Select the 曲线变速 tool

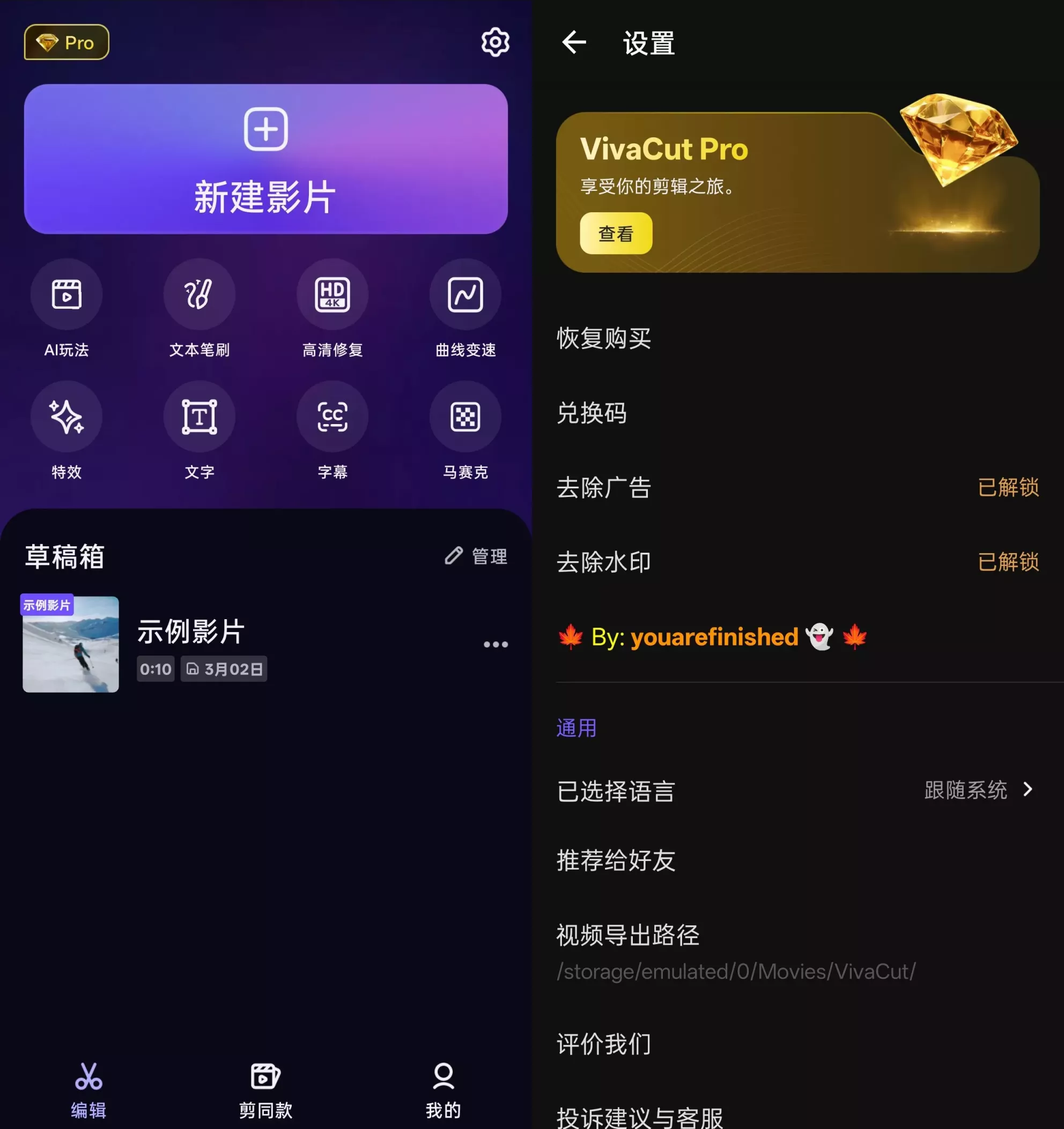click(465, 295)
